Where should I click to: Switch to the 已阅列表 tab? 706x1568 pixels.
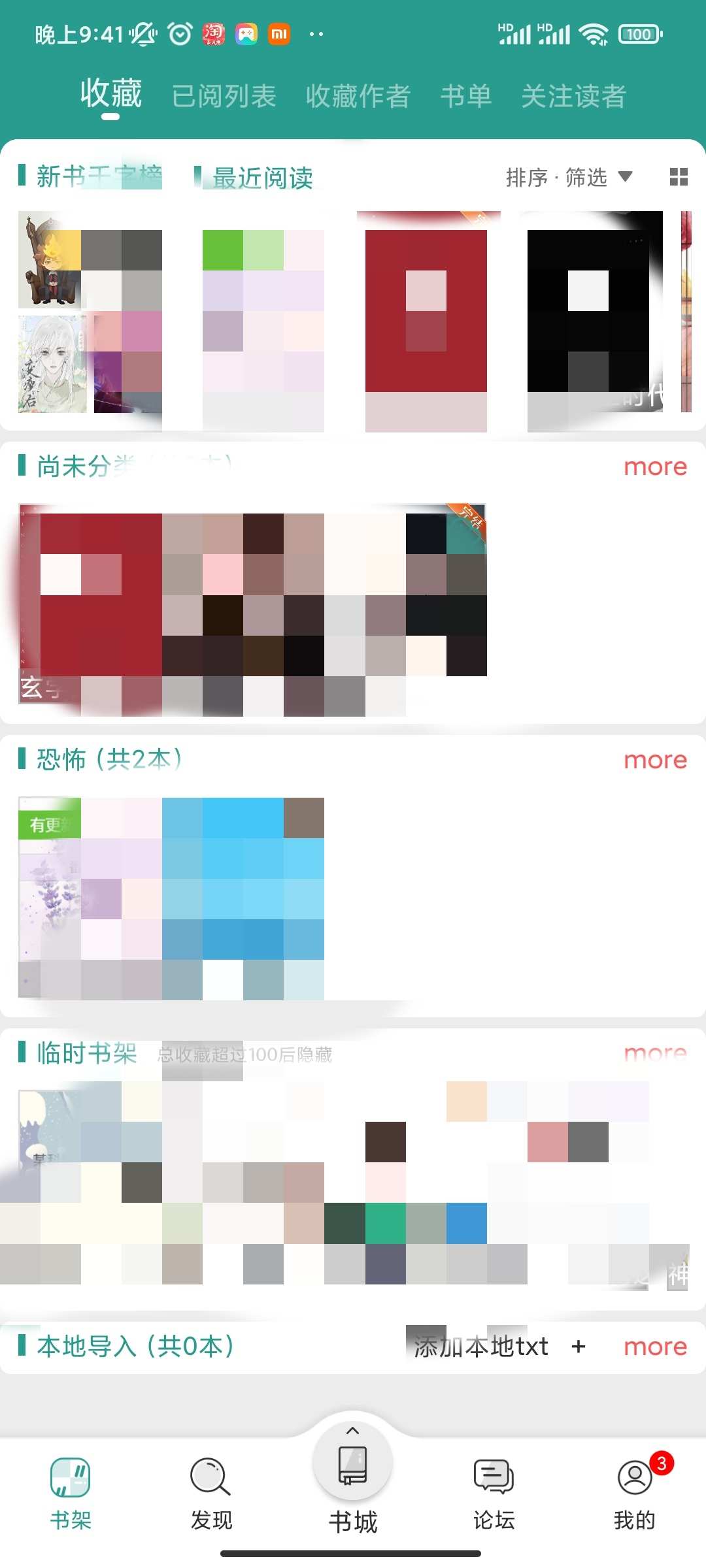point(224,96)
